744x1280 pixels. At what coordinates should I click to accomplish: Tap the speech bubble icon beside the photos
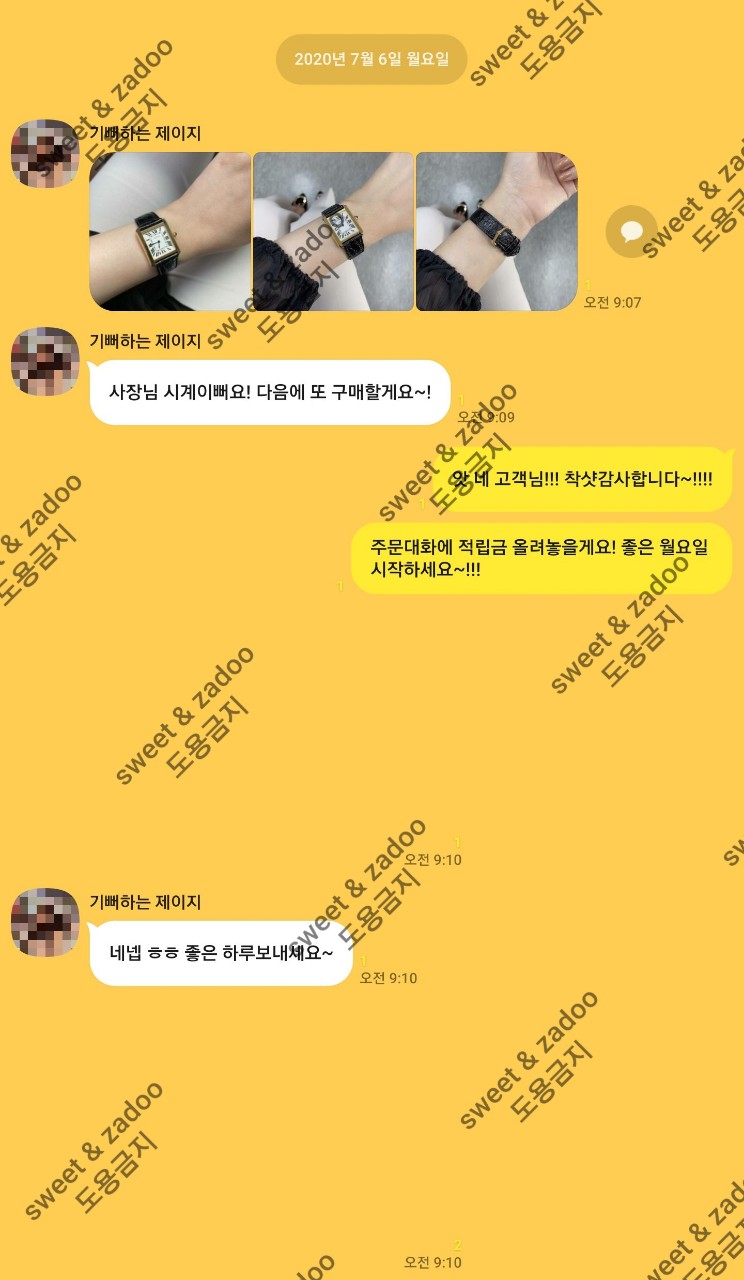632,232
